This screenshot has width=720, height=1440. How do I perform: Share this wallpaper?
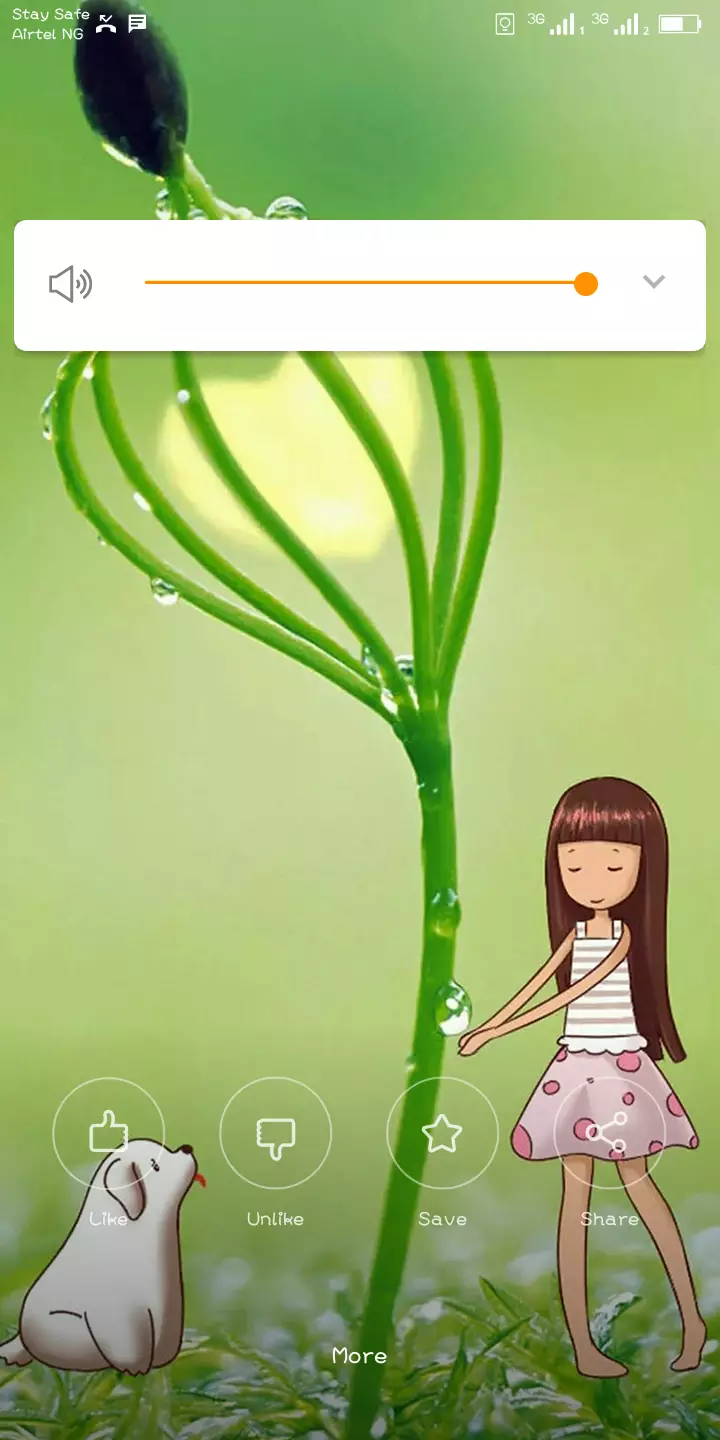click(x=609, y=1133)
